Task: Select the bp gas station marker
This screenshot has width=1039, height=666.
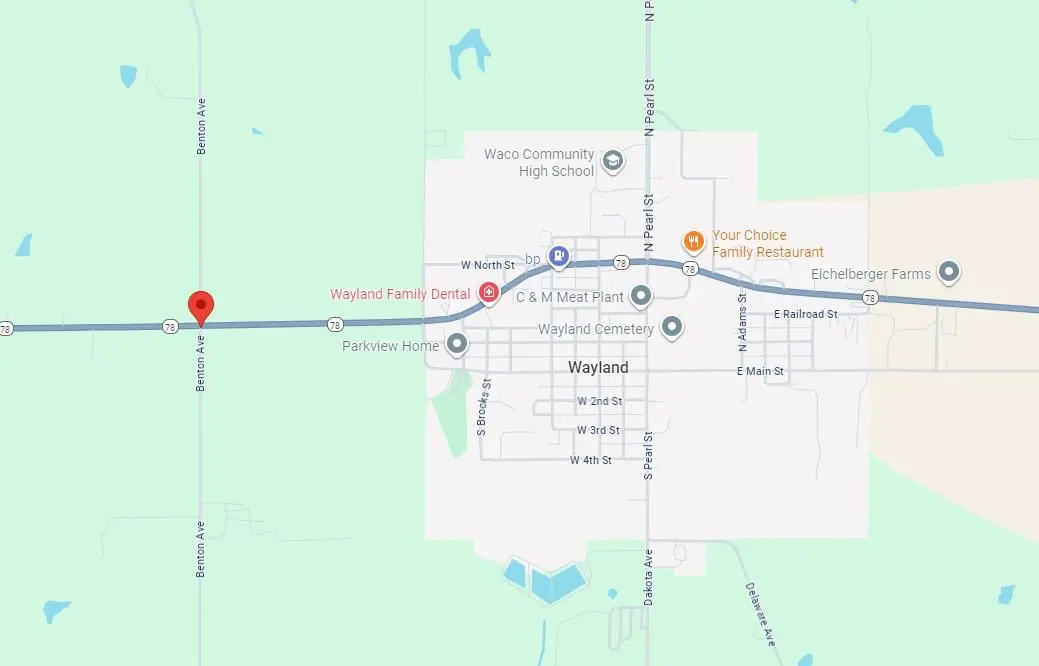Action: [558, 258]
